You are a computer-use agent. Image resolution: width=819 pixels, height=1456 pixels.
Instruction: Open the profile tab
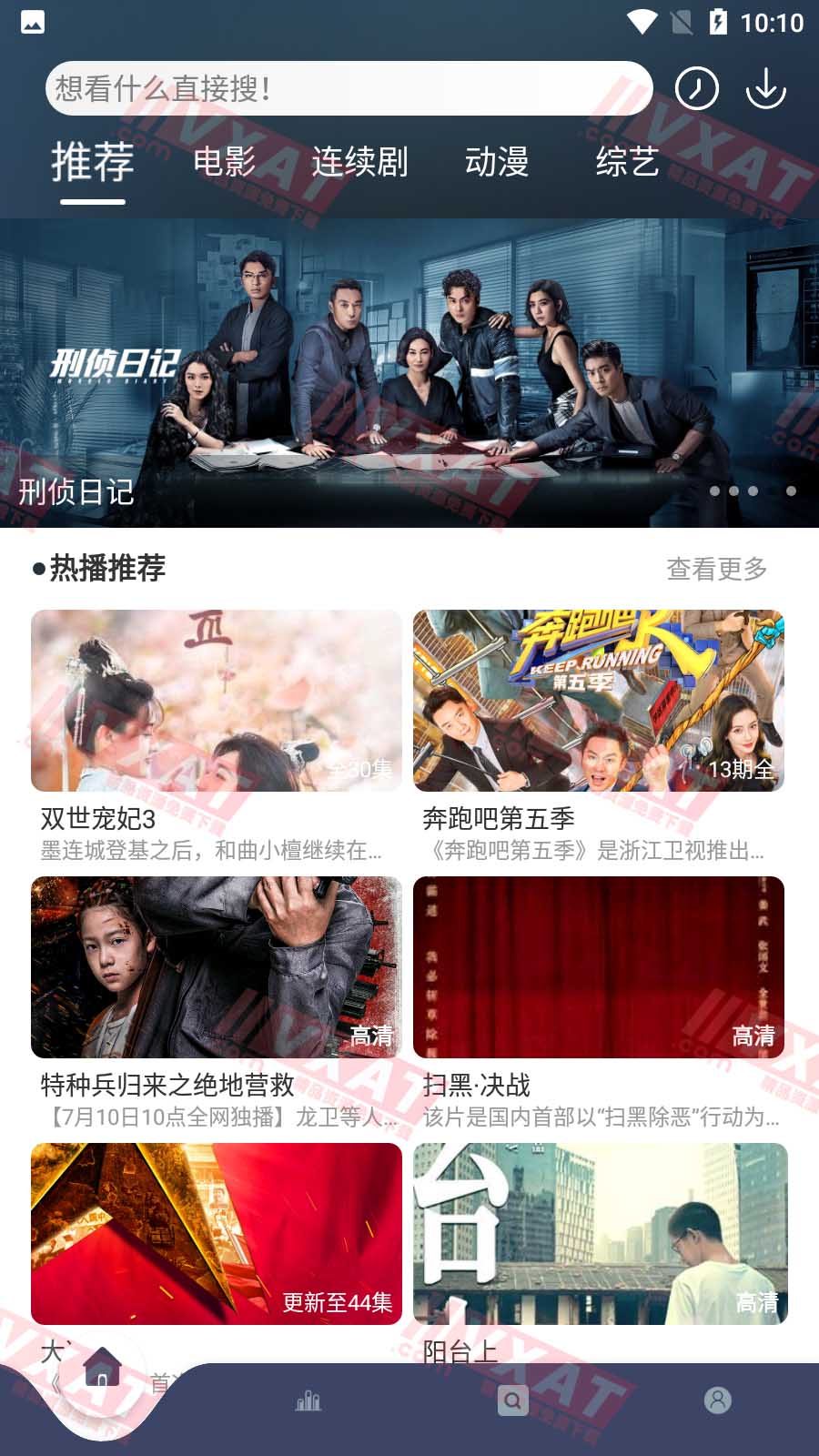click(718, 1400)
